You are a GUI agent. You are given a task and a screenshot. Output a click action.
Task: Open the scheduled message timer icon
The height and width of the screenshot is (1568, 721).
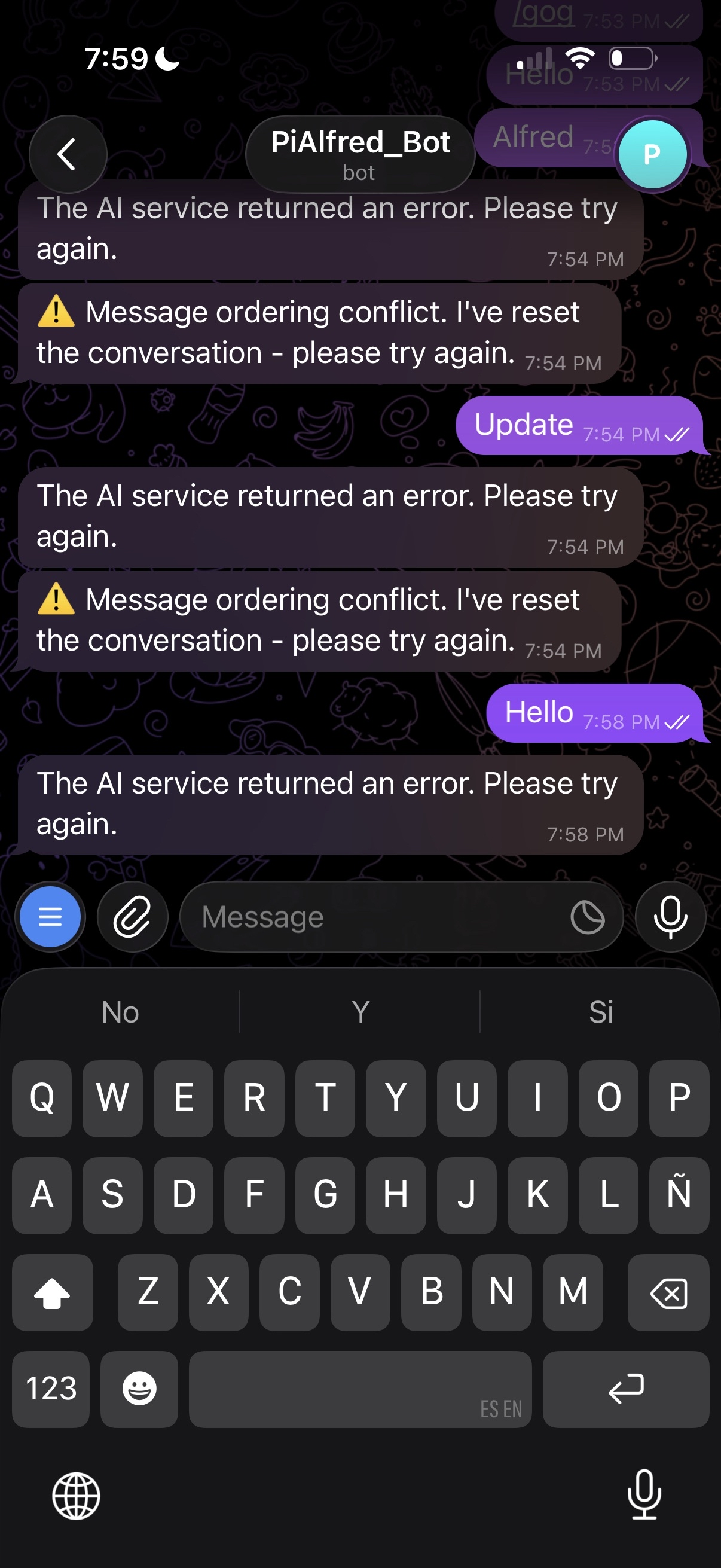pos(587,916)
